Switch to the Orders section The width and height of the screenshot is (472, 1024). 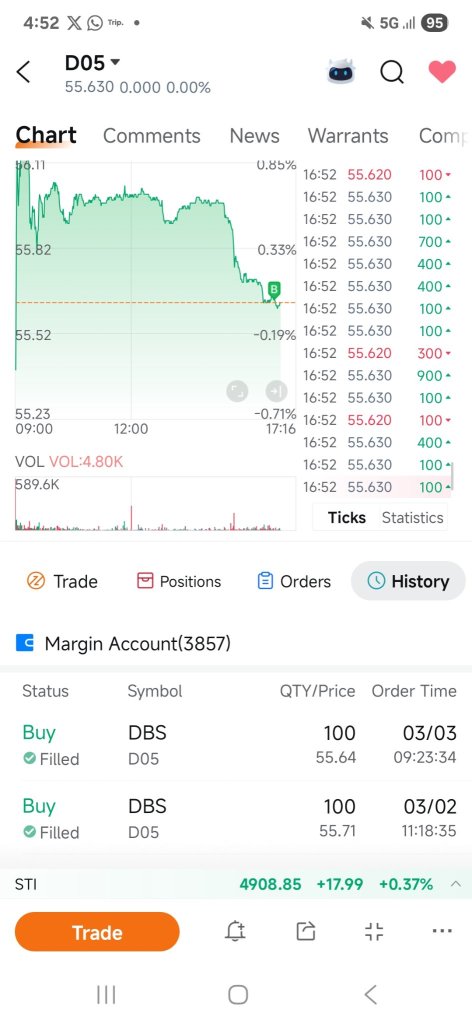point(294,581)
